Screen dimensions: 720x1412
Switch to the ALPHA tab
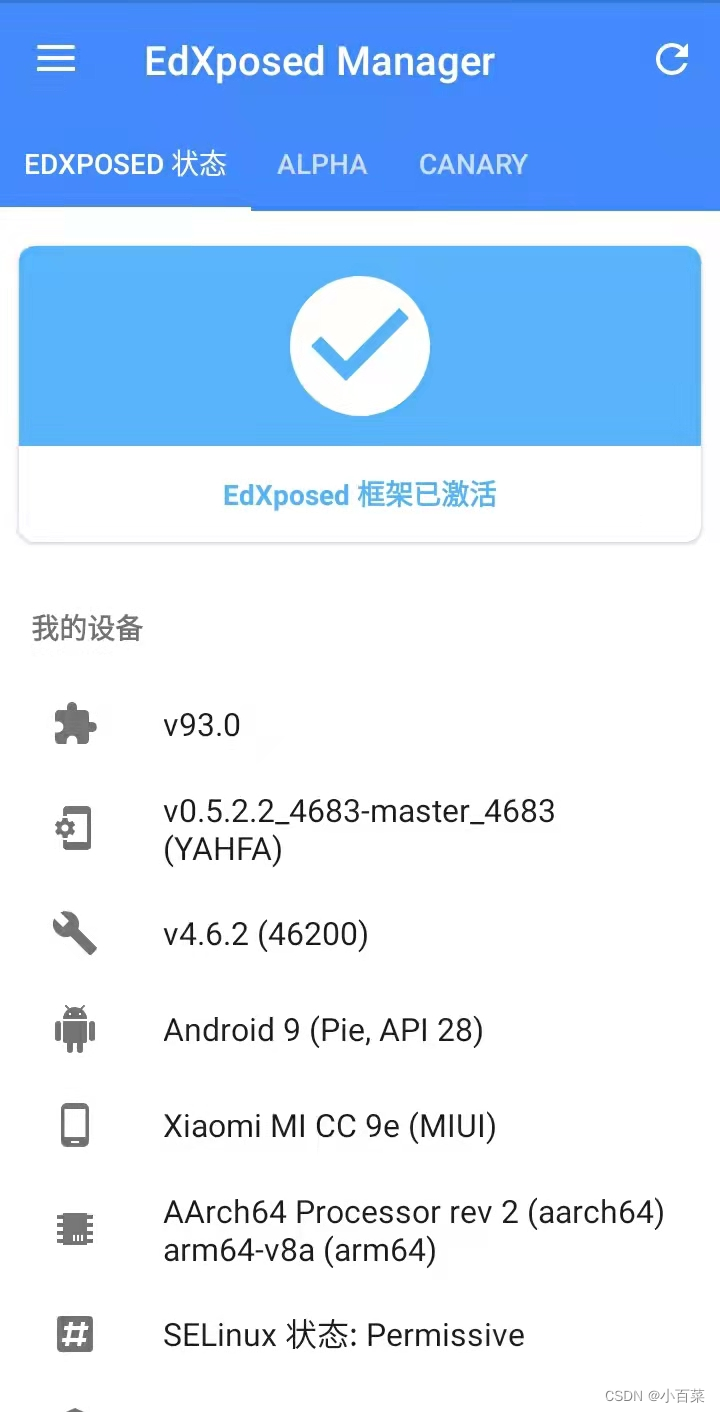coord(322,164)
